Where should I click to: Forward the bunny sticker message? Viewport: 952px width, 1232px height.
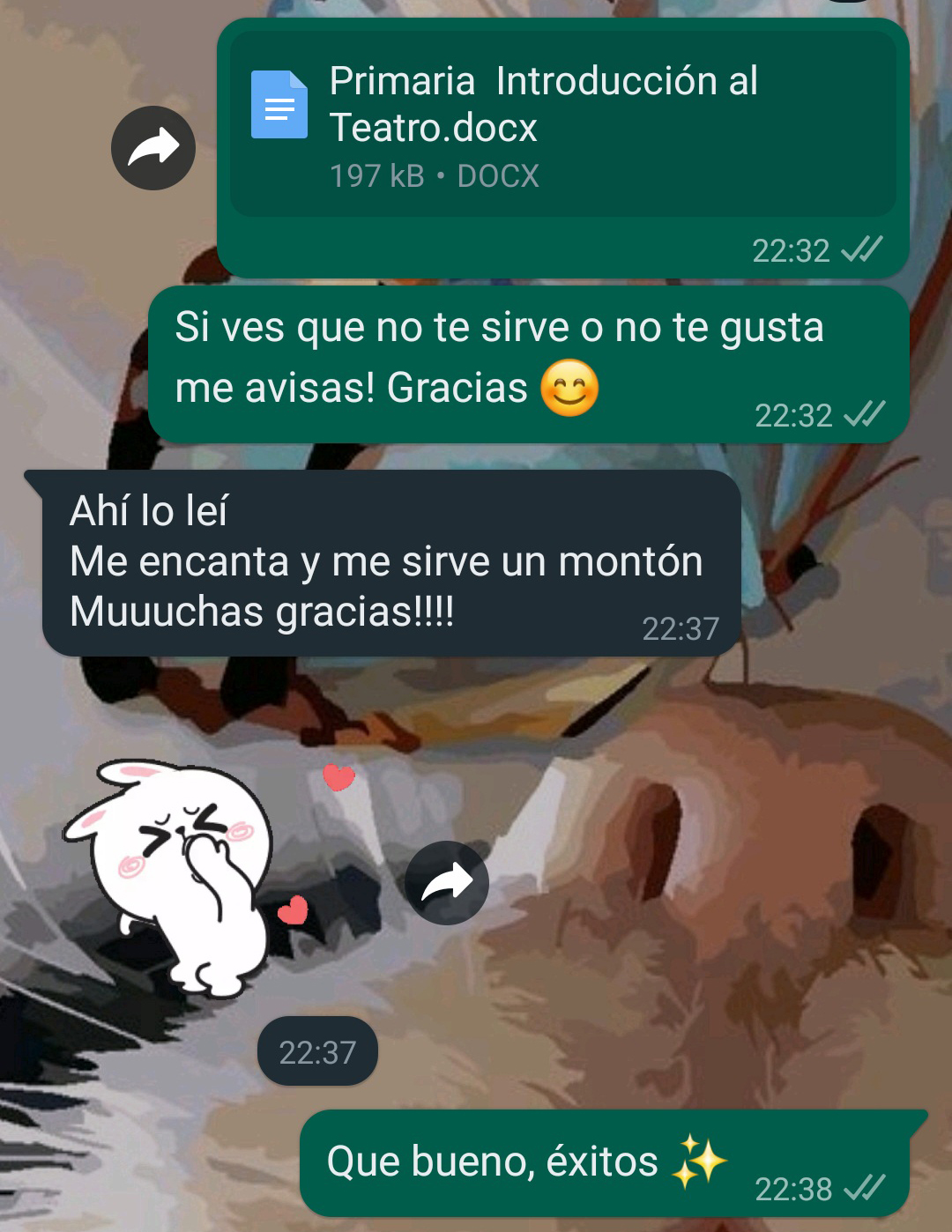(x=447, y=882)
